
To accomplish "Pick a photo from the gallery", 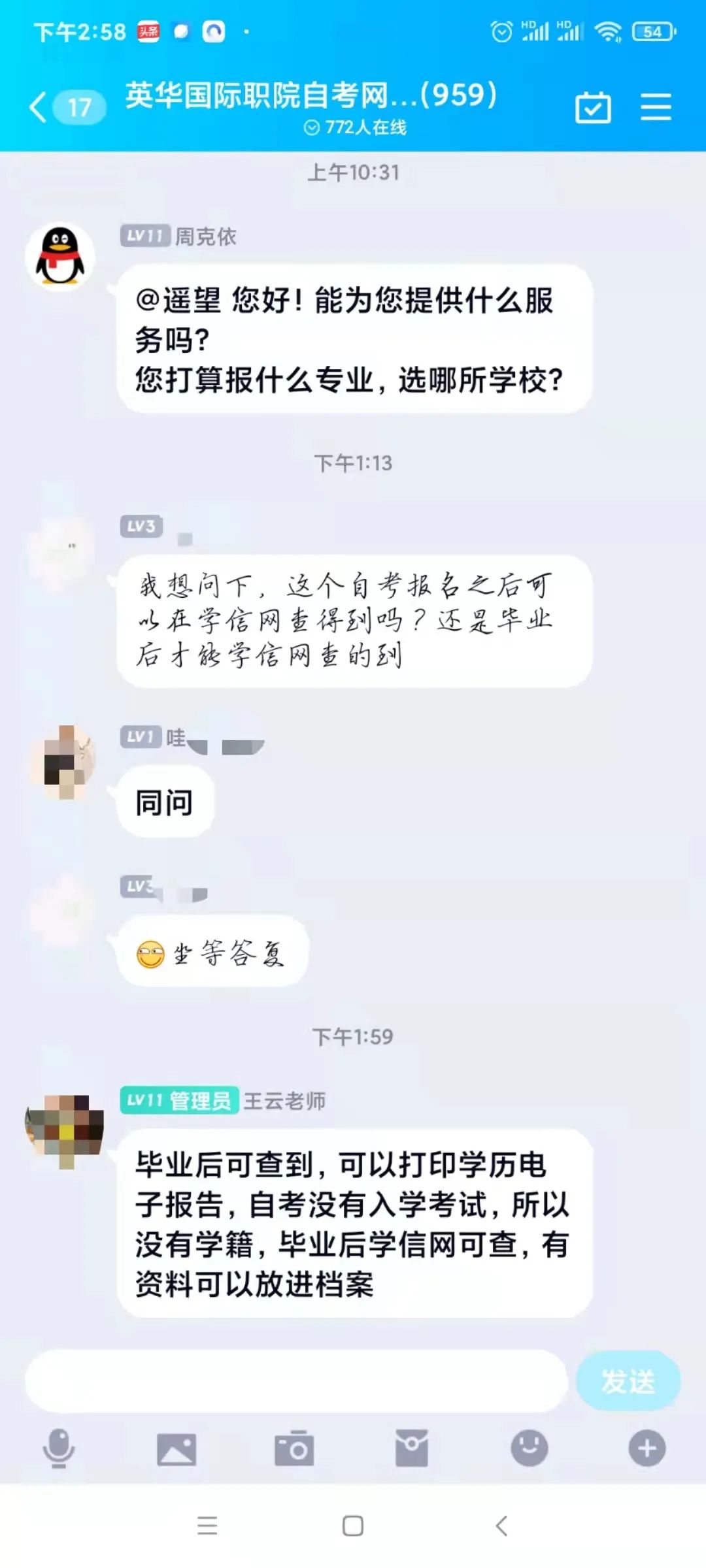I will [x=176, y=1449].
